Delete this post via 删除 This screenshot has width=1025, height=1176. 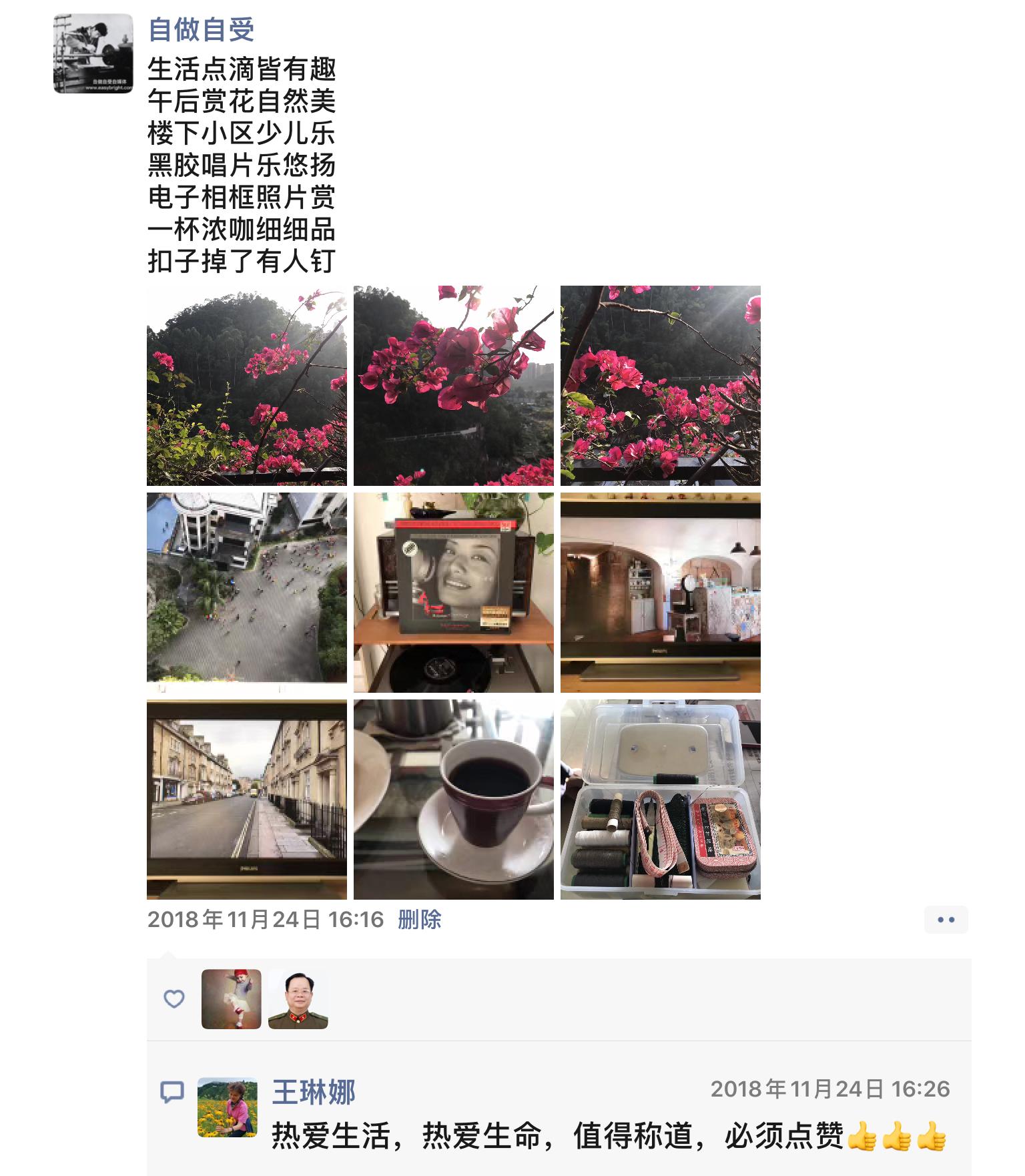(419, 919)
